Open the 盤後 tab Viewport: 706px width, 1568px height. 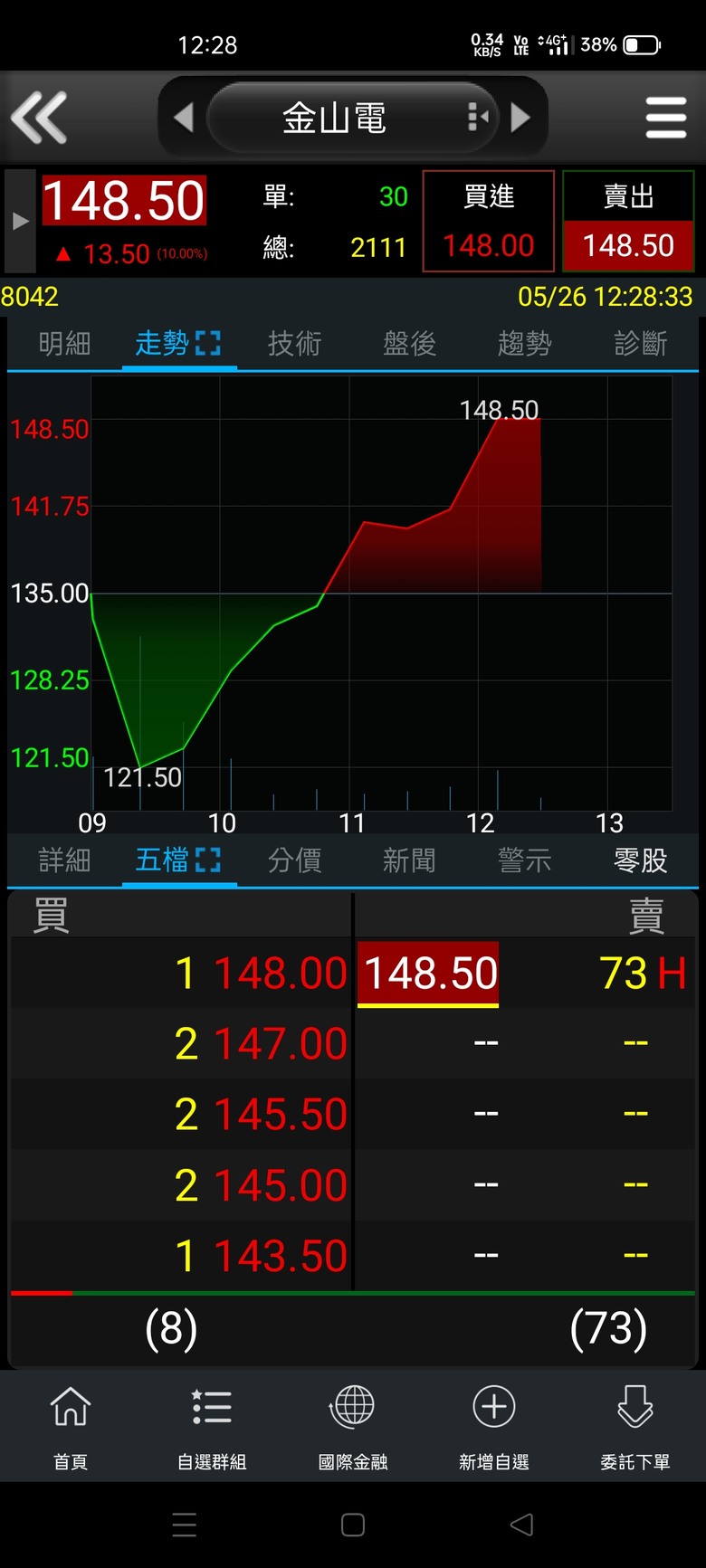409,344
